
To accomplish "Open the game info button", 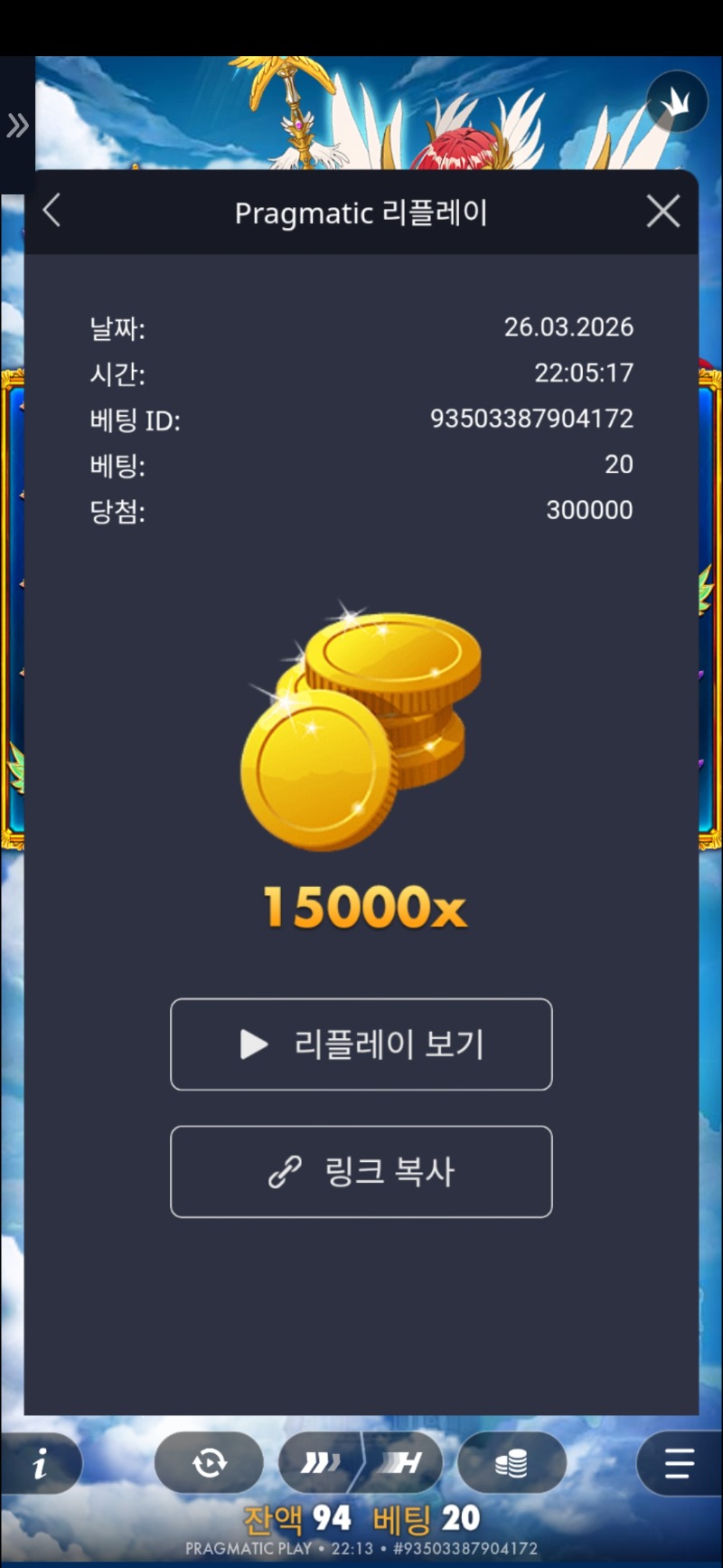I will pos(40,1463).
